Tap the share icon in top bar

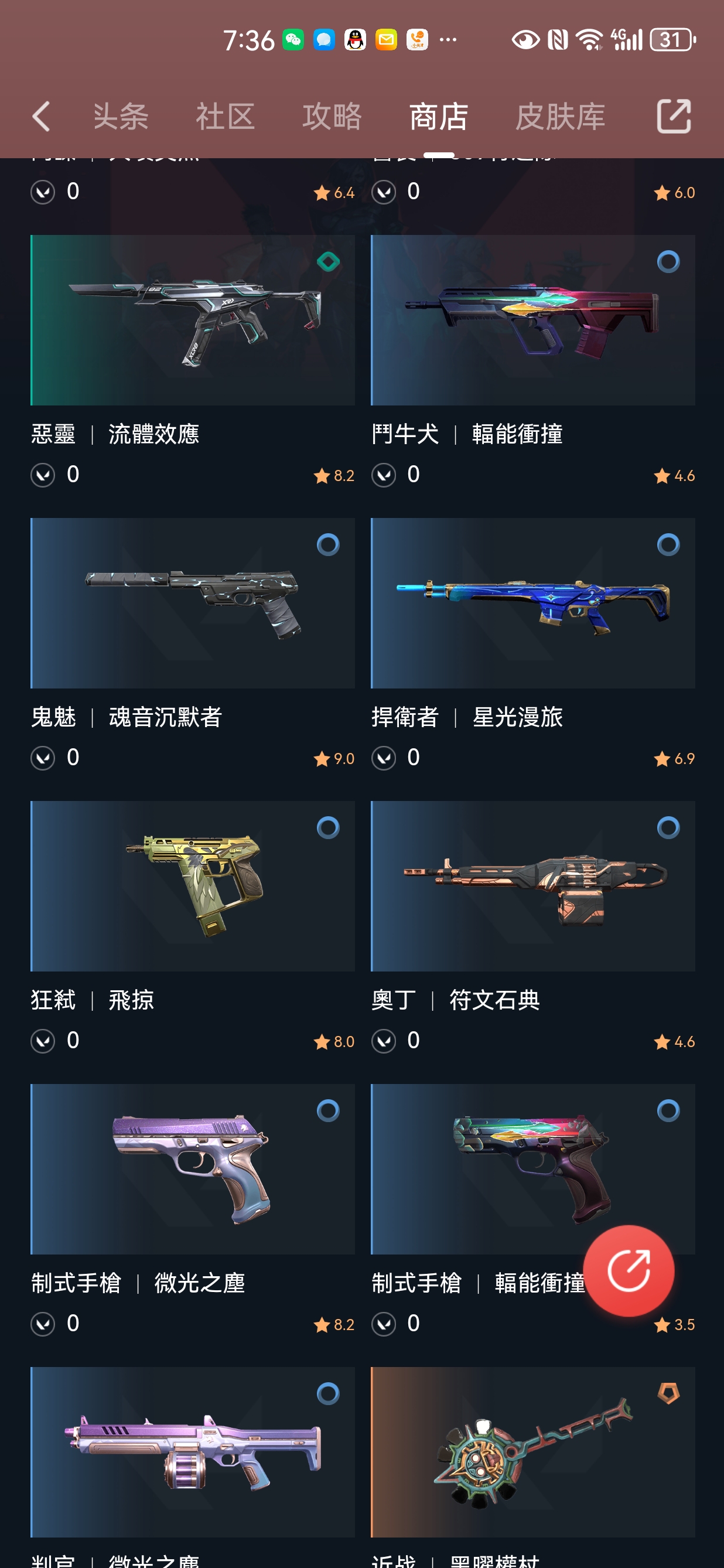click(x=674, y=116)
